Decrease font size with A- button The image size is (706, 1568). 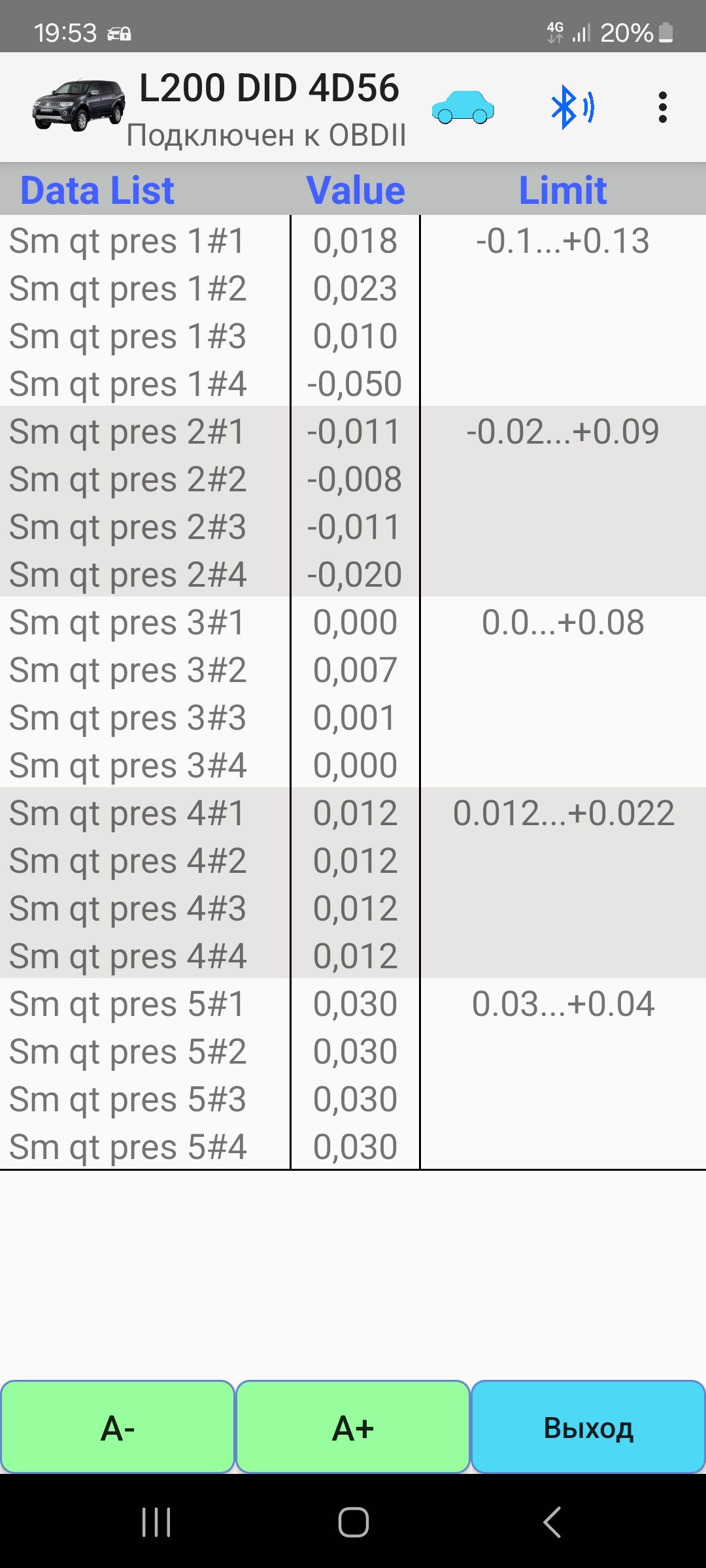[118, 1428]
